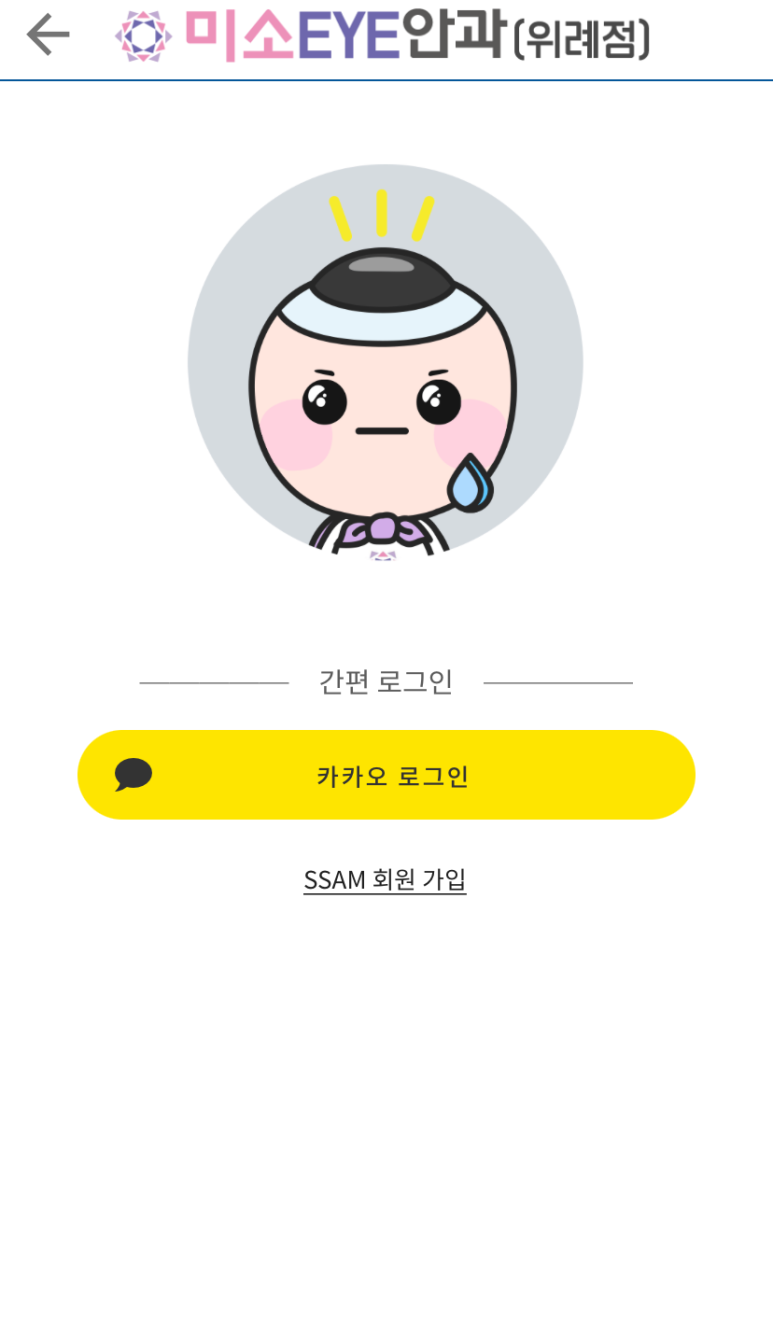Log in with the 카카오 로그인 button
The width and height of the screenshot is (773, 1319).
(x=386, y=775)
